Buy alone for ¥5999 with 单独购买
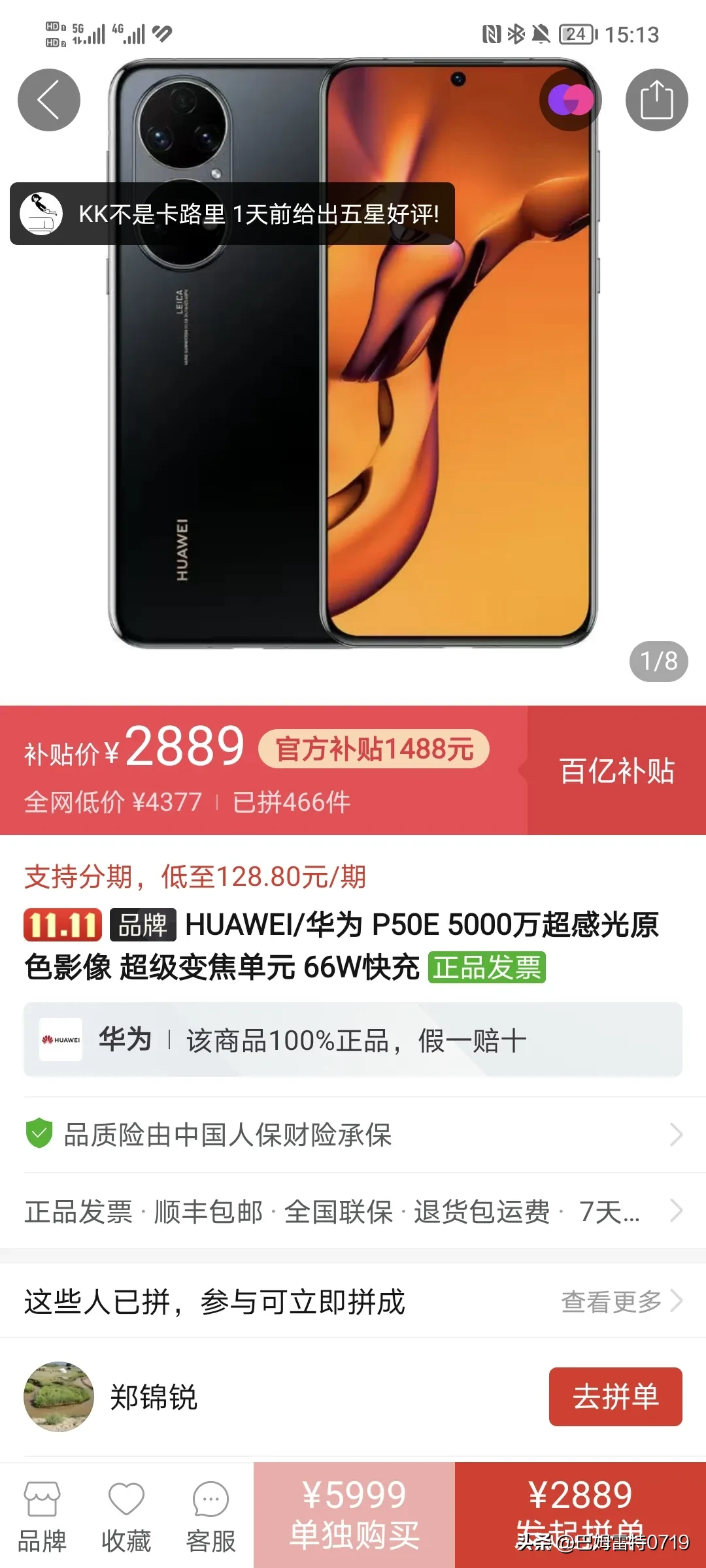Image resolution: width=706 pixels, height=1568 pixels. (x=354, y=1514)
